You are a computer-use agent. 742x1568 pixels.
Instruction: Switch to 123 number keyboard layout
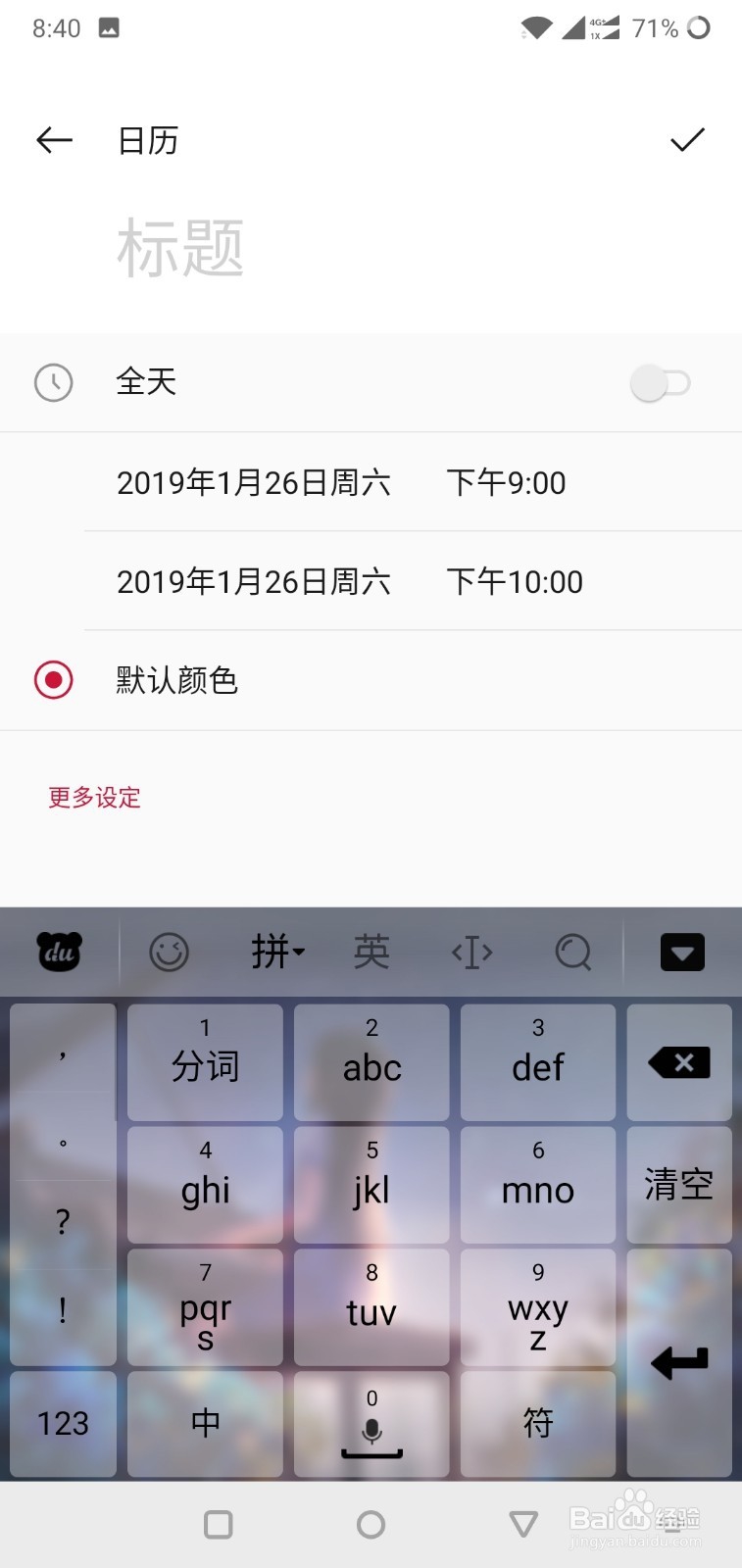coord(63,1423)
